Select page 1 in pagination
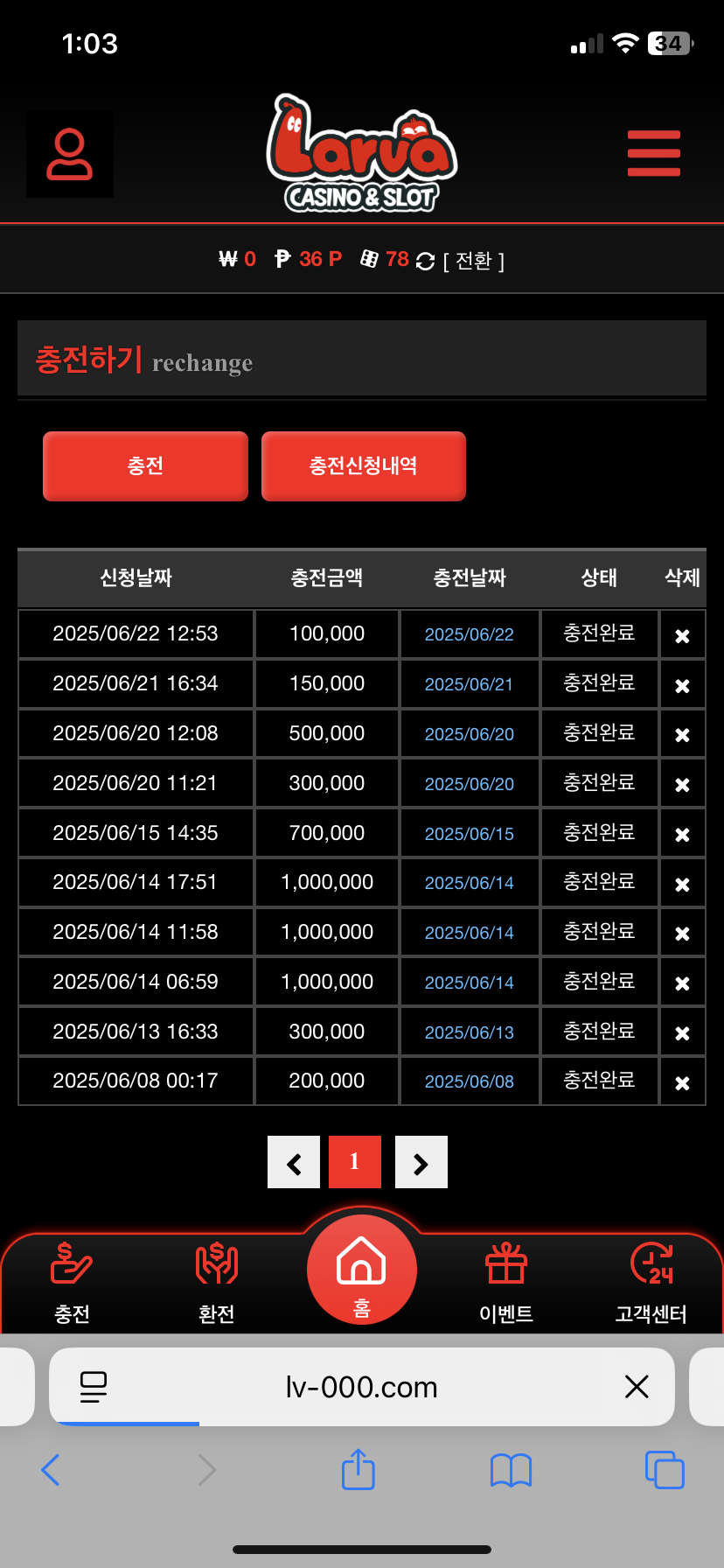Image resolution: width=724 pixels, height=1568 pixels. coord(355,1162)
